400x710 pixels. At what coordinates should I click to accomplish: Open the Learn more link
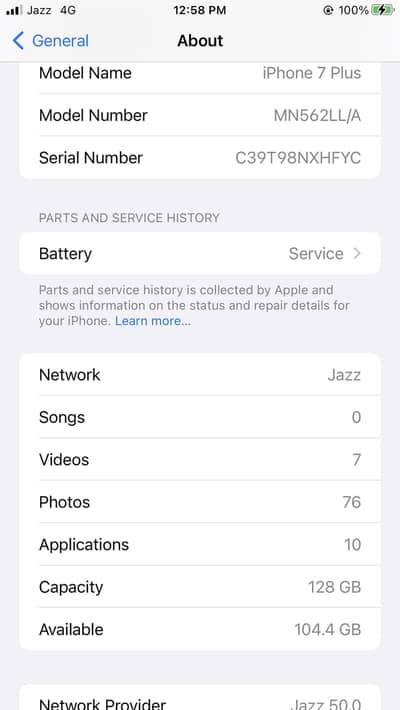[153, 321]
